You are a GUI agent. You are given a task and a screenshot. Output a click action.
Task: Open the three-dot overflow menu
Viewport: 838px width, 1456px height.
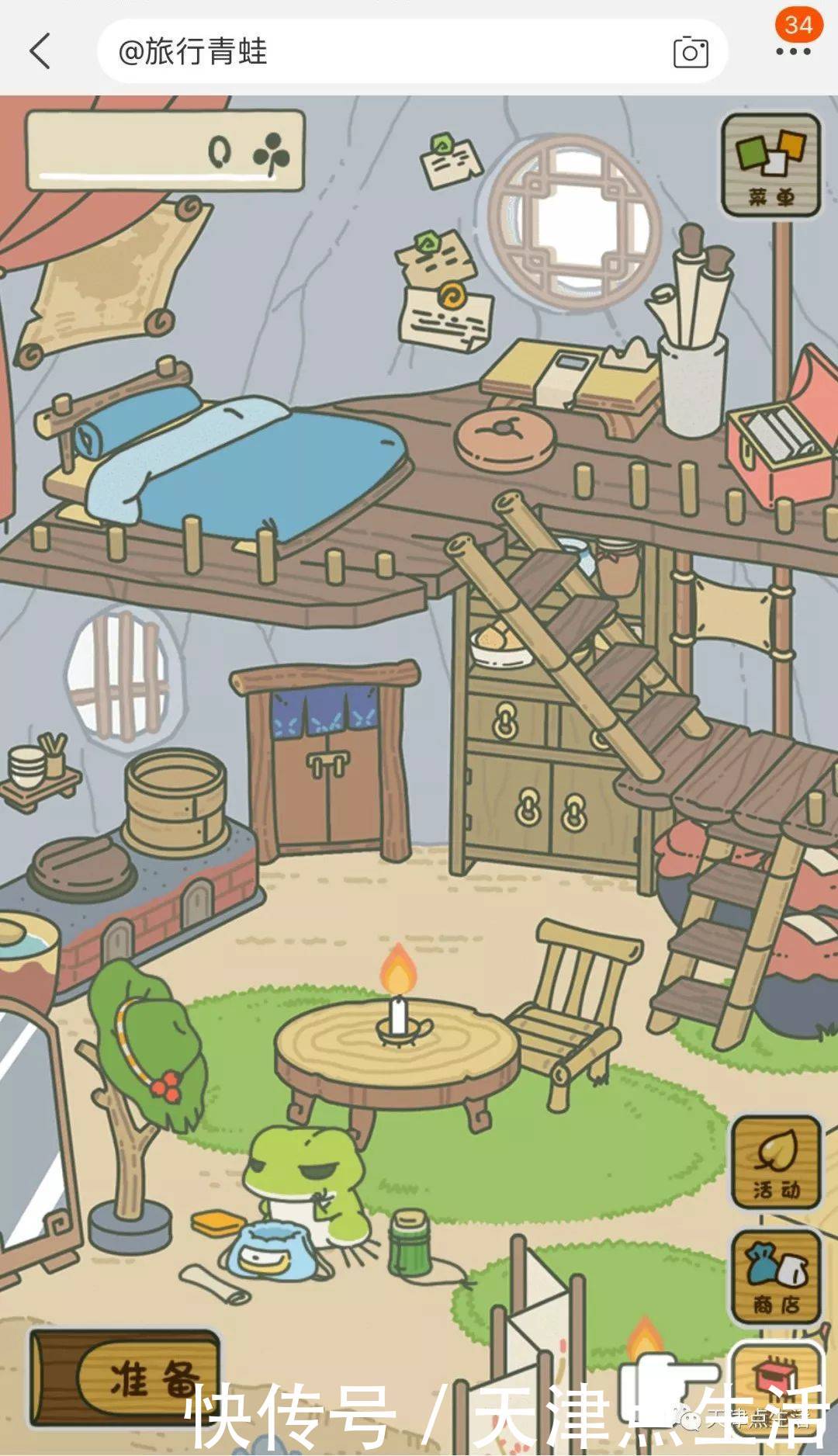(x=793, y=51)
